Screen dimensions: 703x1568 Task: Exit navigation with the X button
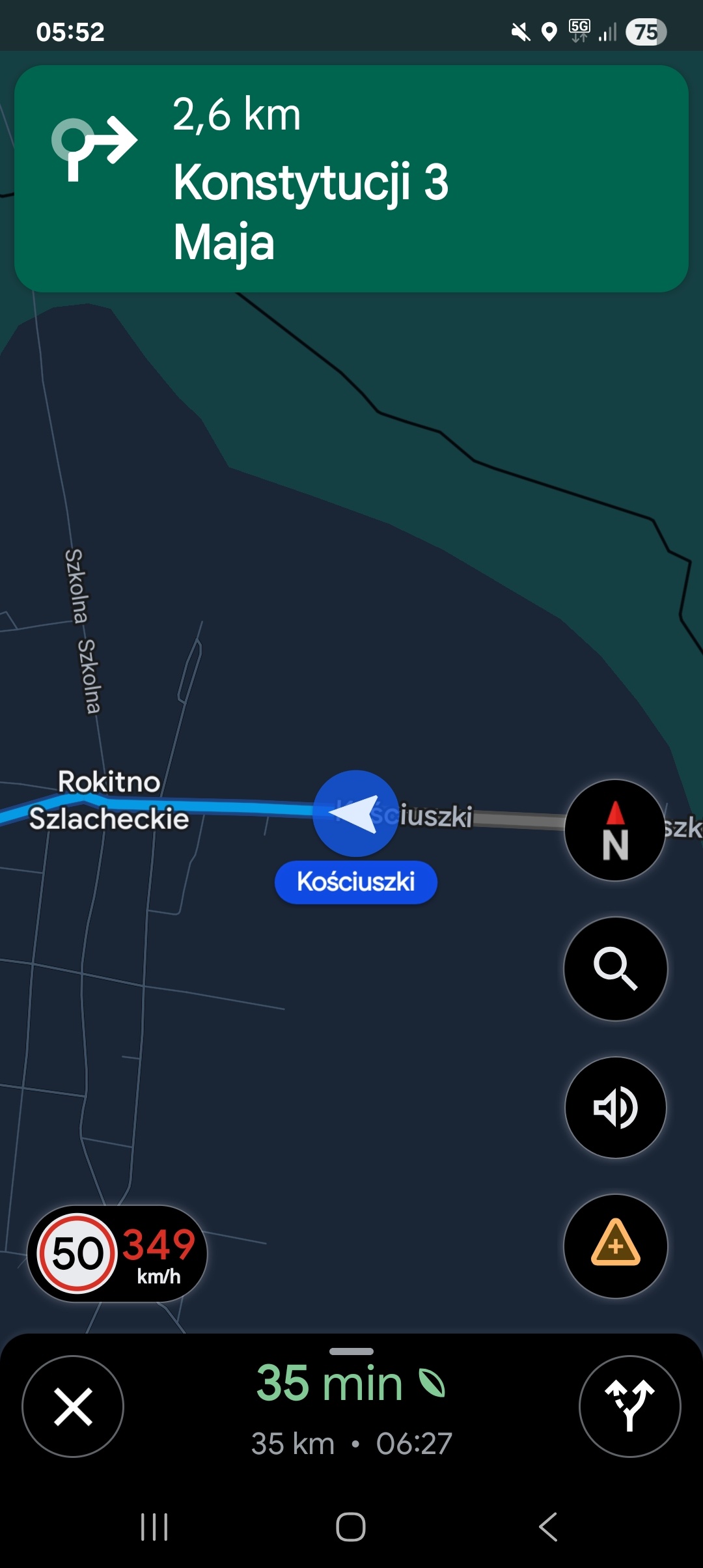click(73, 1407)
